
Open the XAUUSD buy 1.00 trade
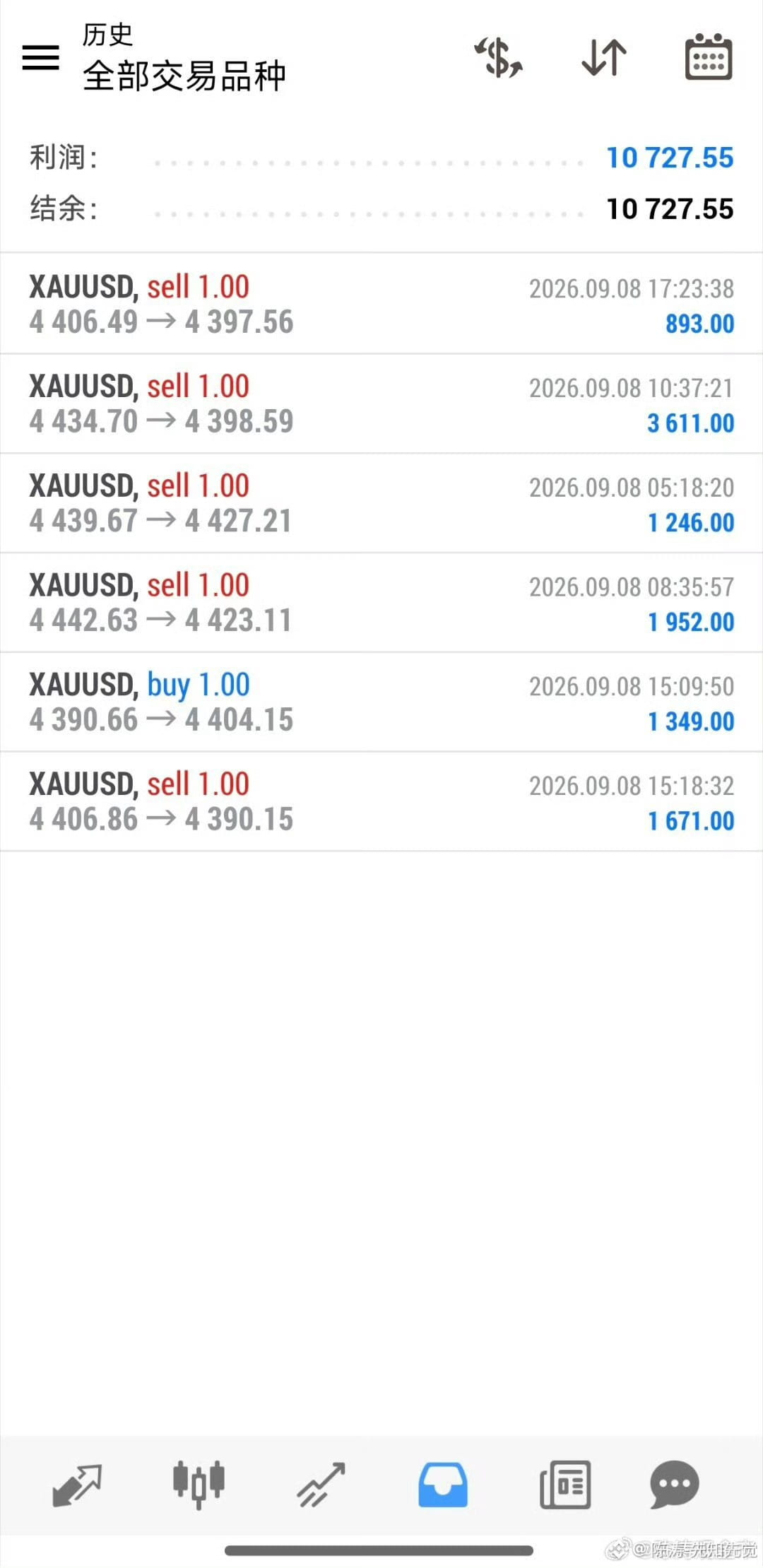pyautogui.click(x=381, y=702)
